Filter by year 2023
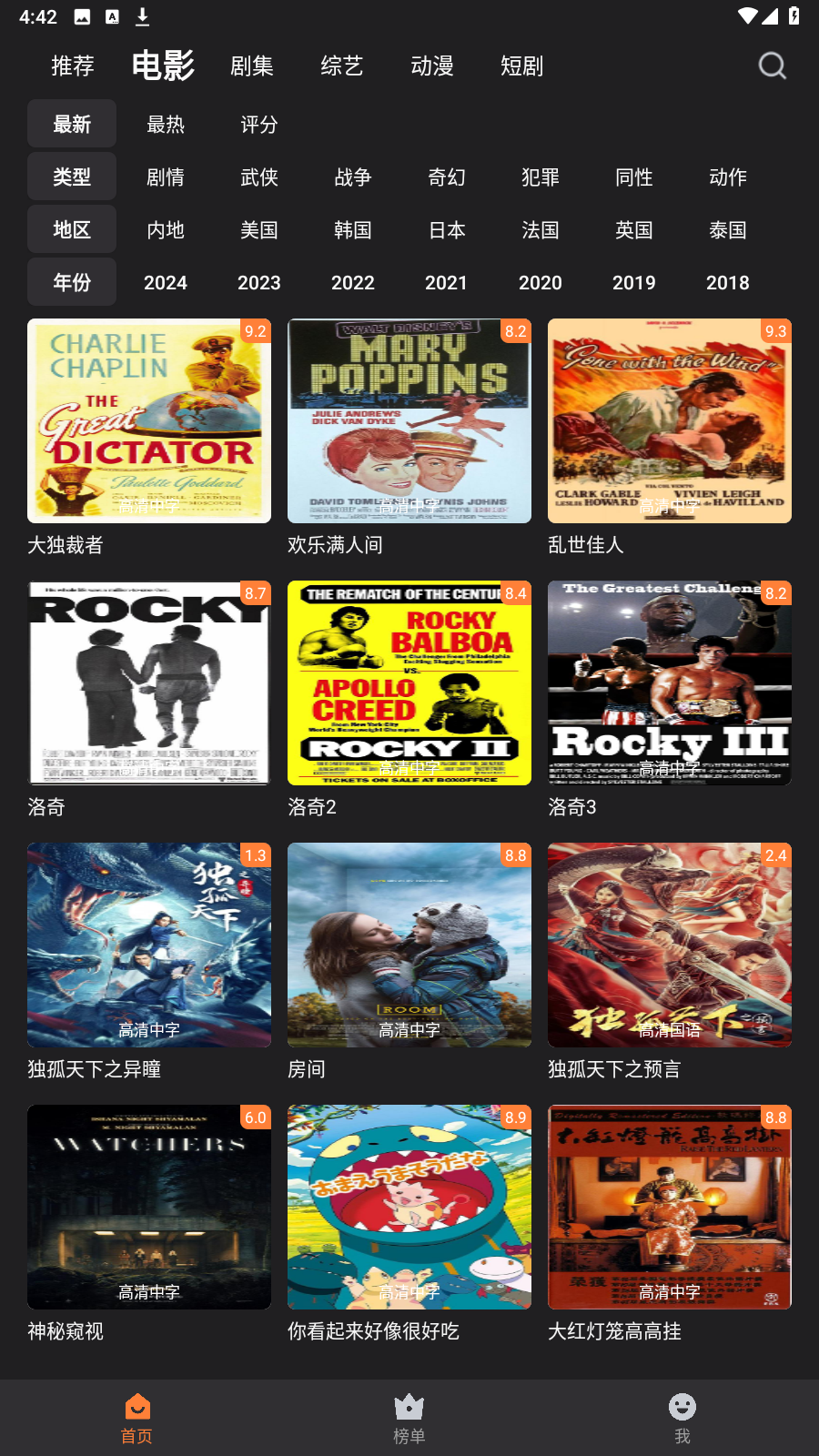 coord(259,283)
